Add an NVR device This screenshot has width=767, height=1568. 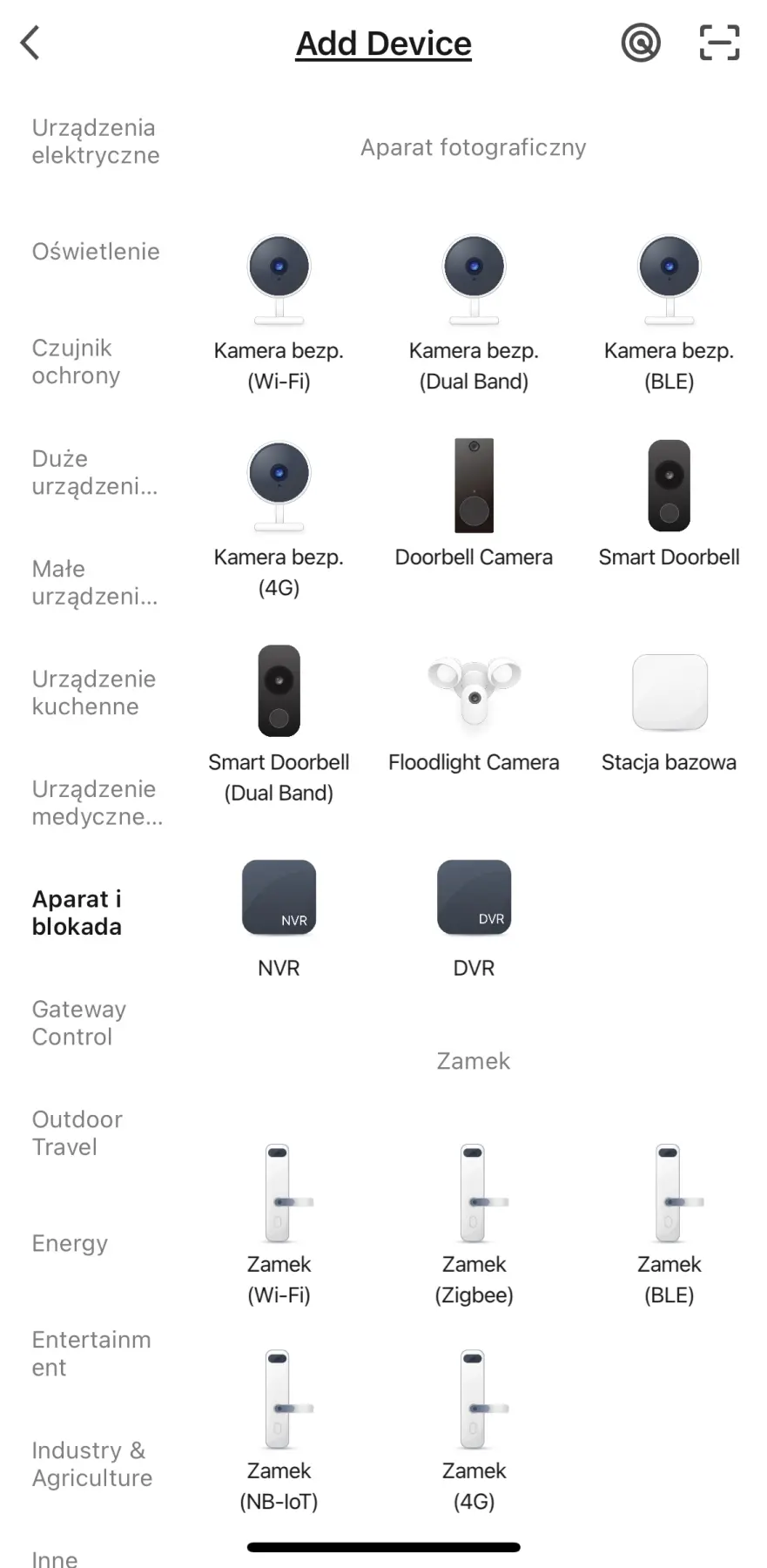279,916
